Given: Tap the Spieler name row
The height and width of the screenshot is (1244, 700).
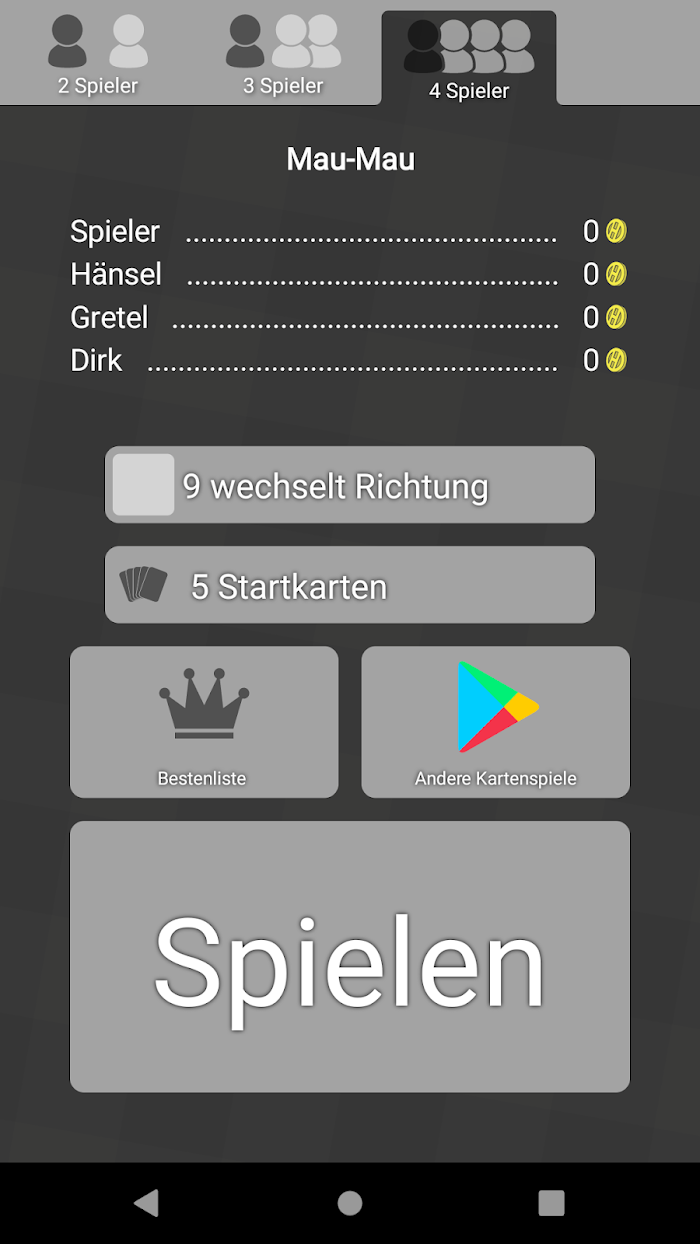Looking at the screenshot, I should (x=349, y=231).
